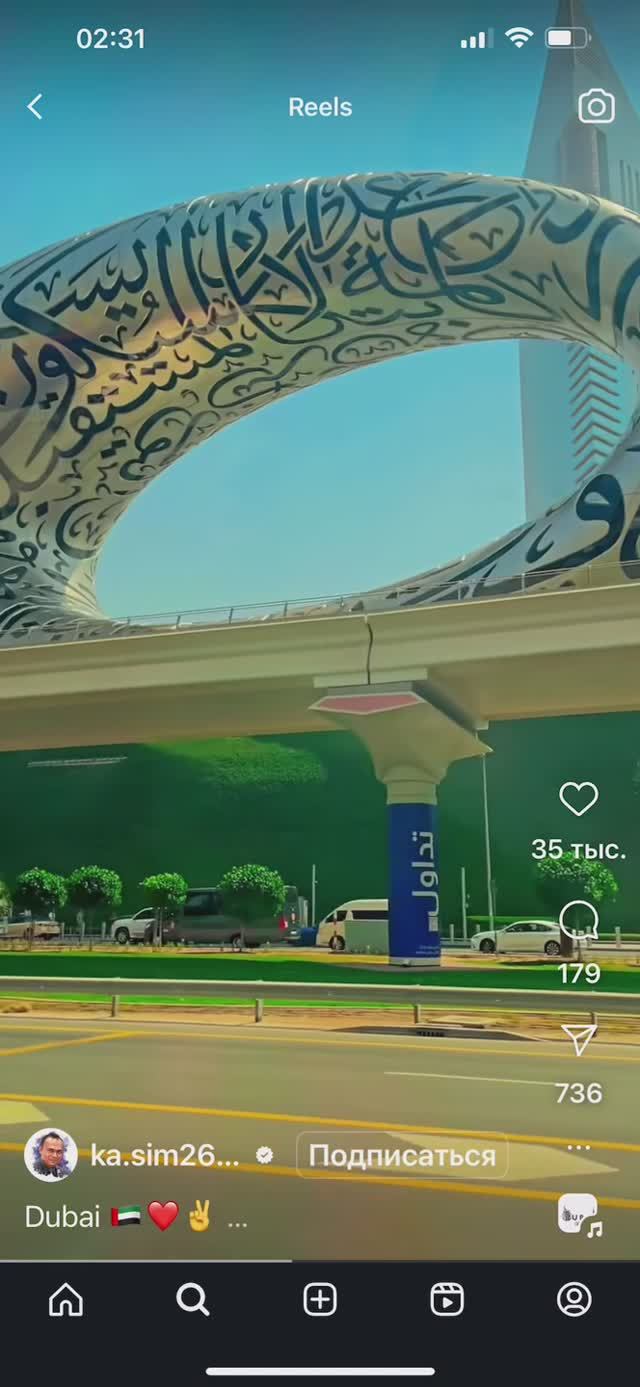The image size is (640, 1387).
Task: Share the reel via the paper plane icon
Action: pos(578,1041)
